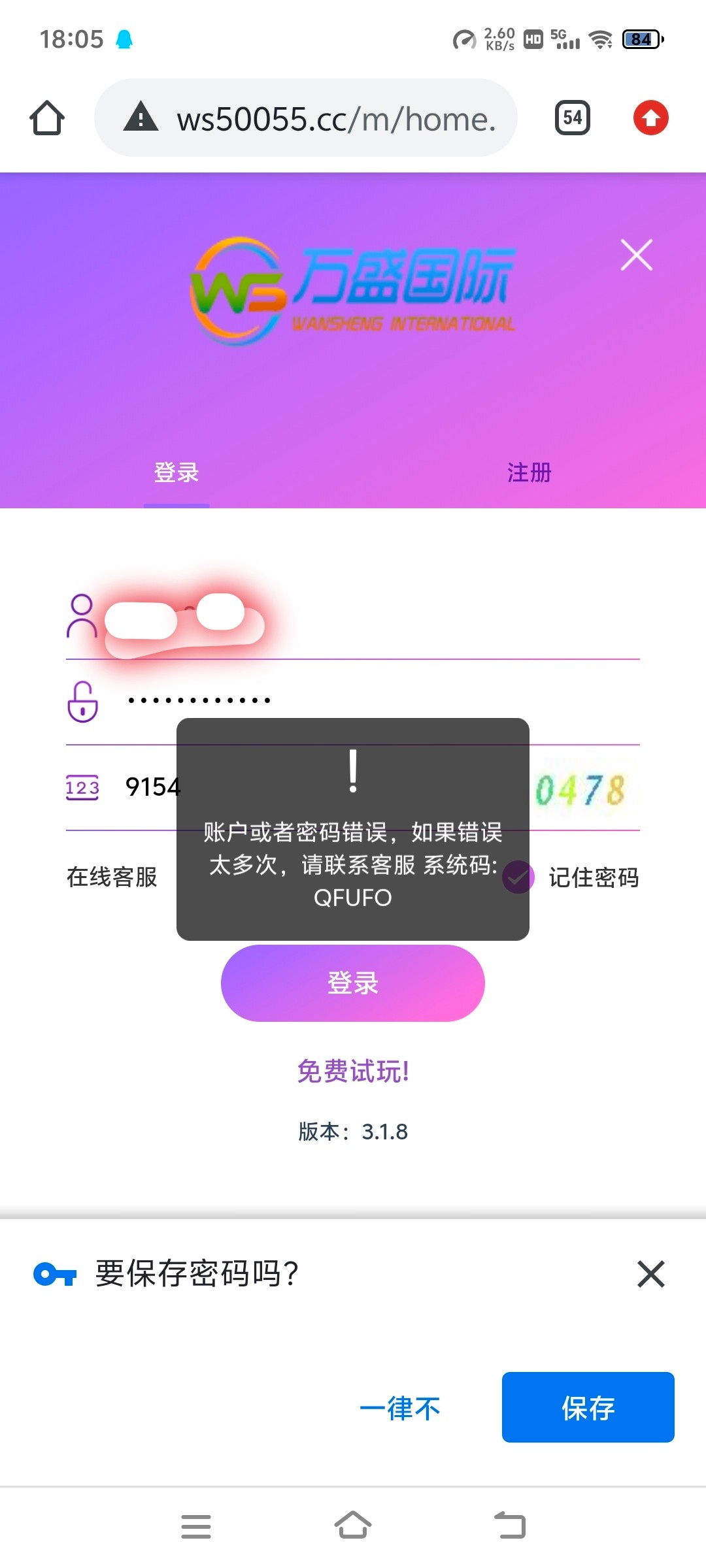Tap the verification code input field

pos(196,789)
